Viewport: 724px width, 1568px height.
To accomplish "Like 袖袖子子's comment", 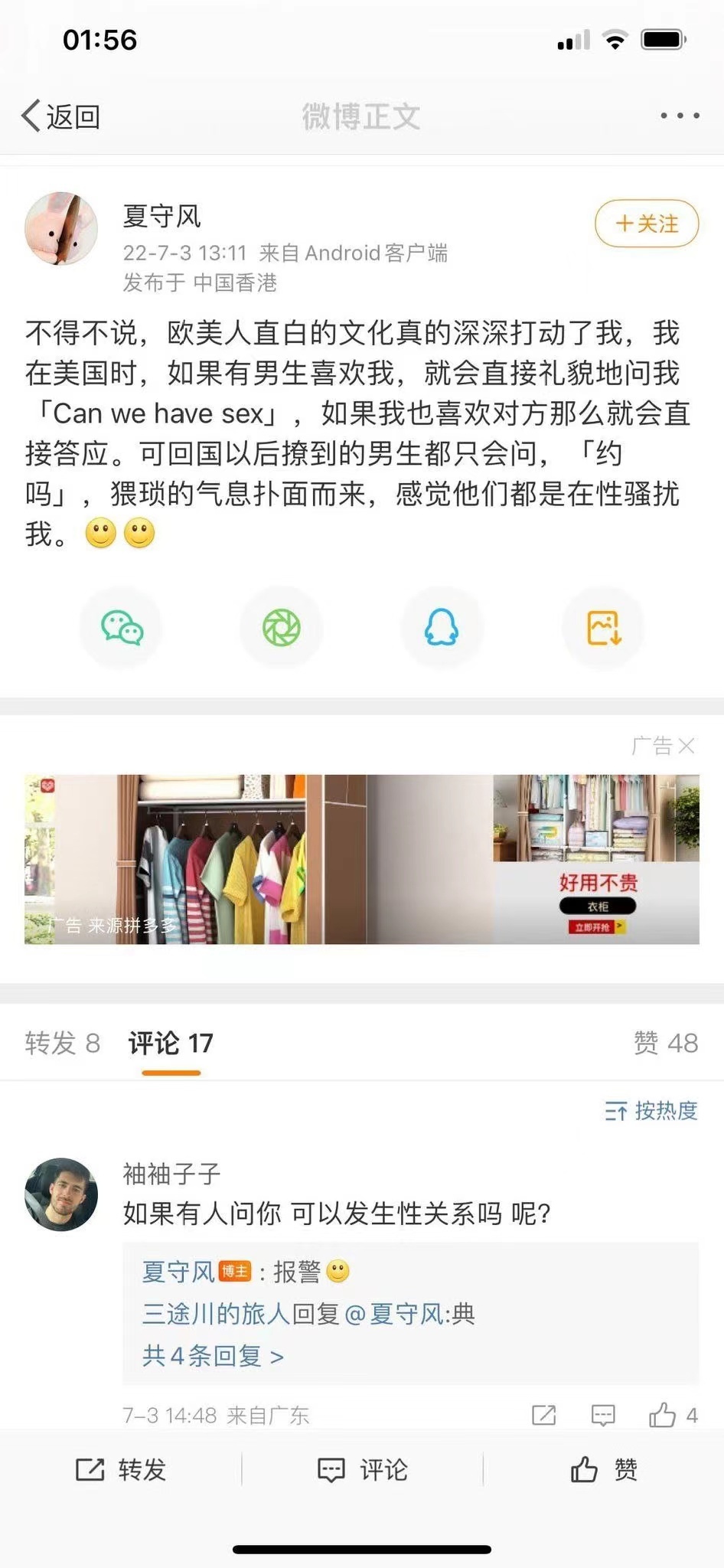I will pos(673,1415).
